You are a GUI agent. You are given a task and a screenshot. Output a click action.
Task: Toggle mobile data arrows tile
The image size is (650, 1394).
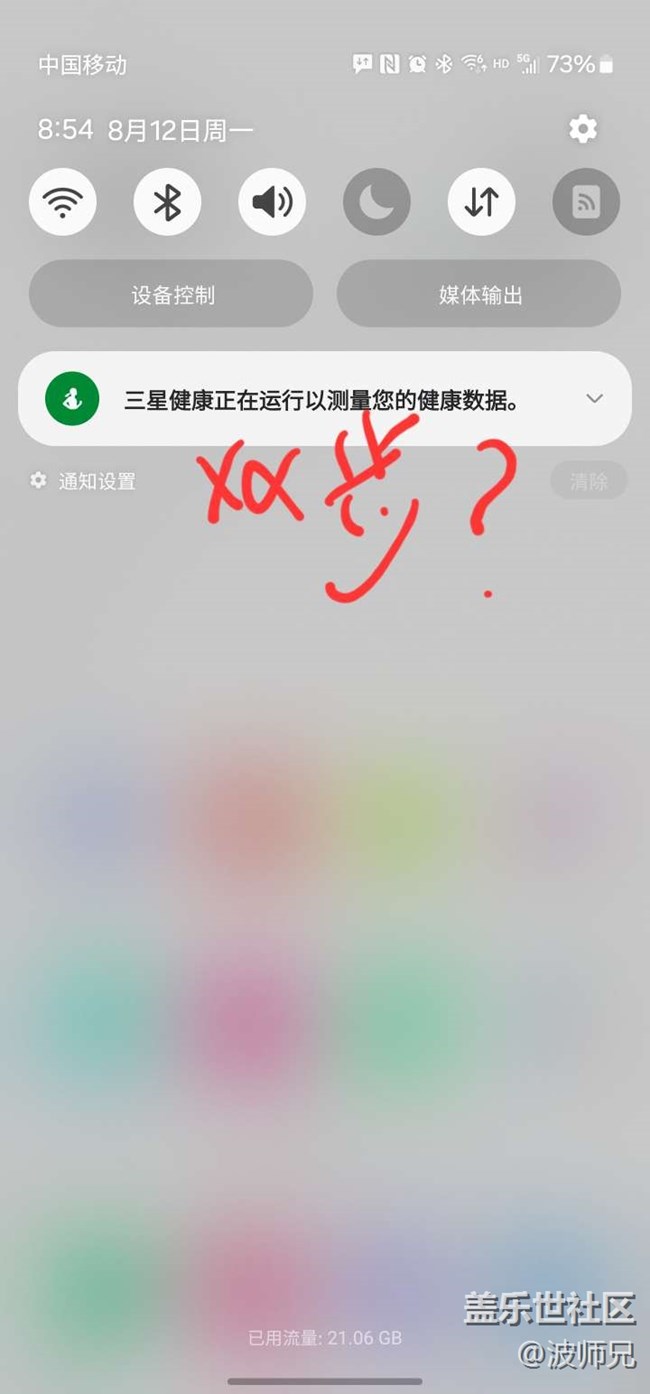[x=481, y=202]
